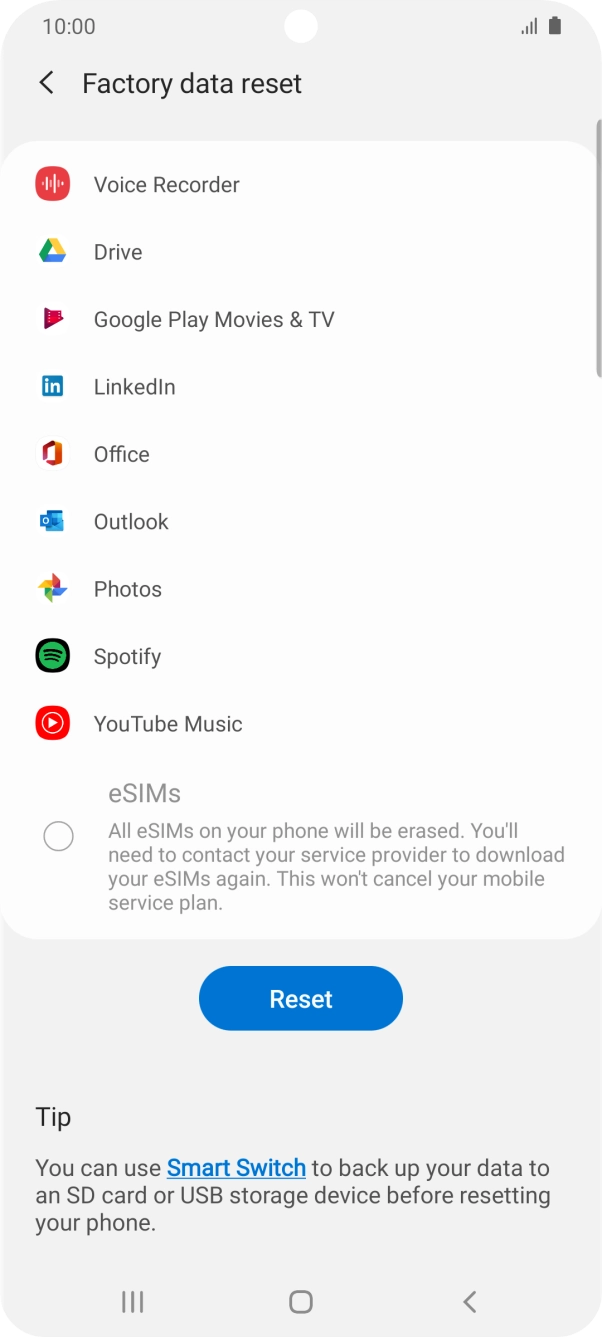This screenshot has height=1337, width=602.
Task: Tap the blue Reset button
Action: (301, 998)
